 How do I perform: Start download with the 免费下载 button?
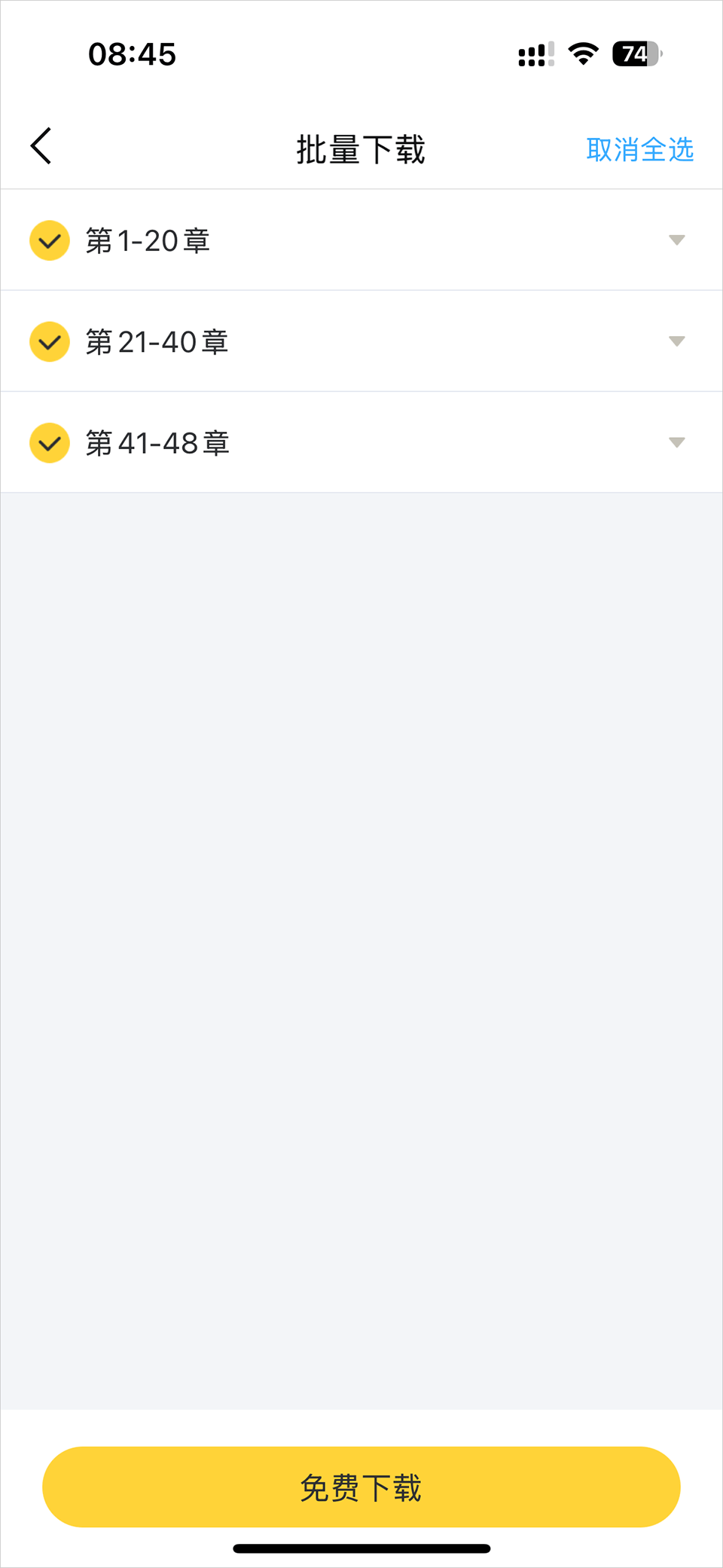pos(361,1487)
